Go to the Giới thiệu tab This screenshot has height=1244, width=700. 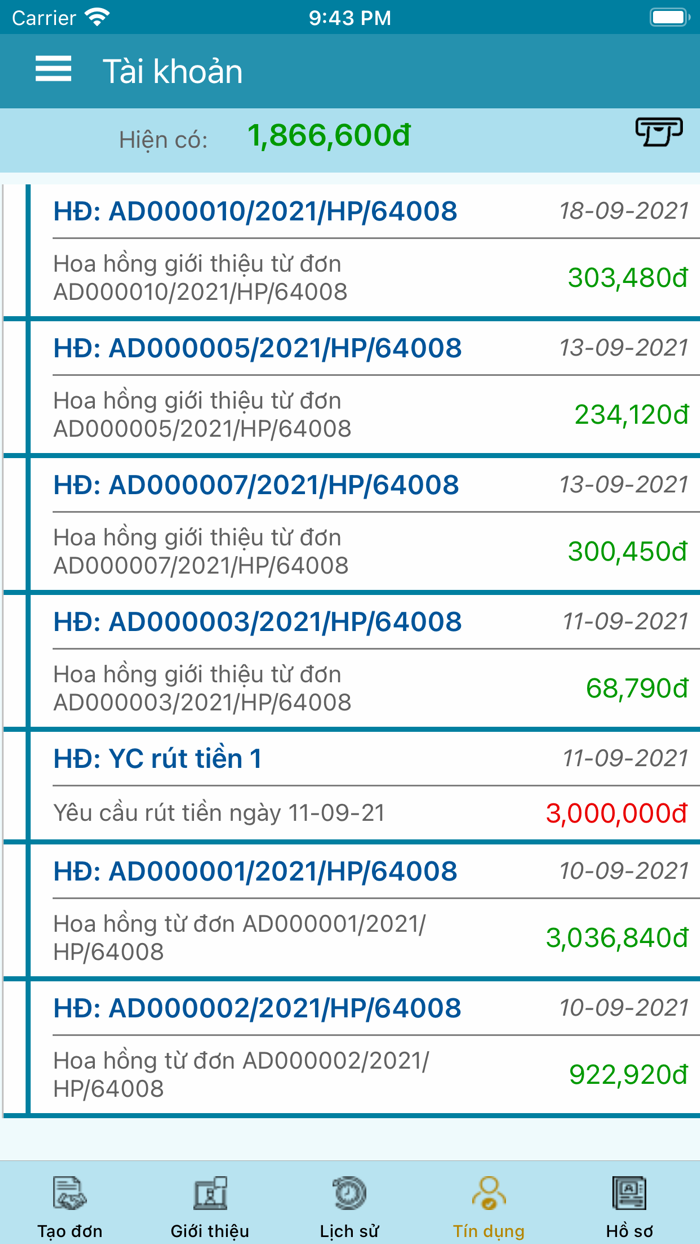[210, 1206]
